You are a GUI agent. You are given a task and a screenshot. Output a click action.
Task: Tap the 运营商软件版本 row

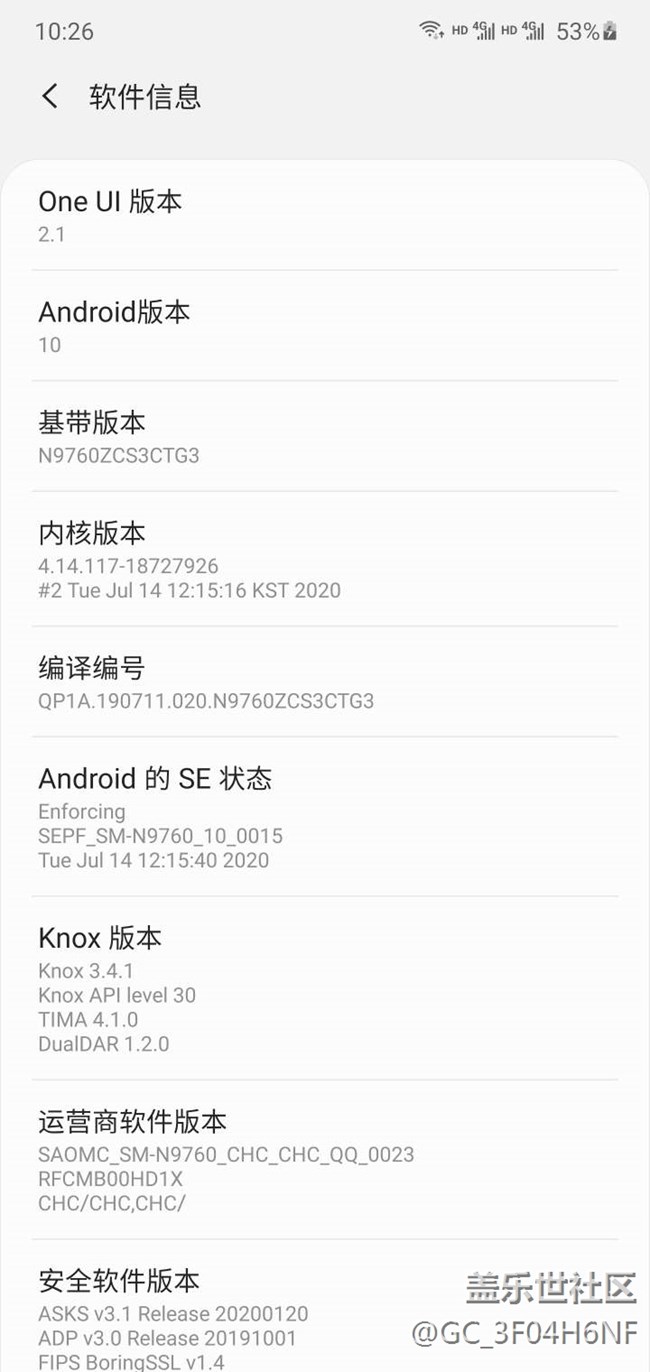[x=325, y=1160]
